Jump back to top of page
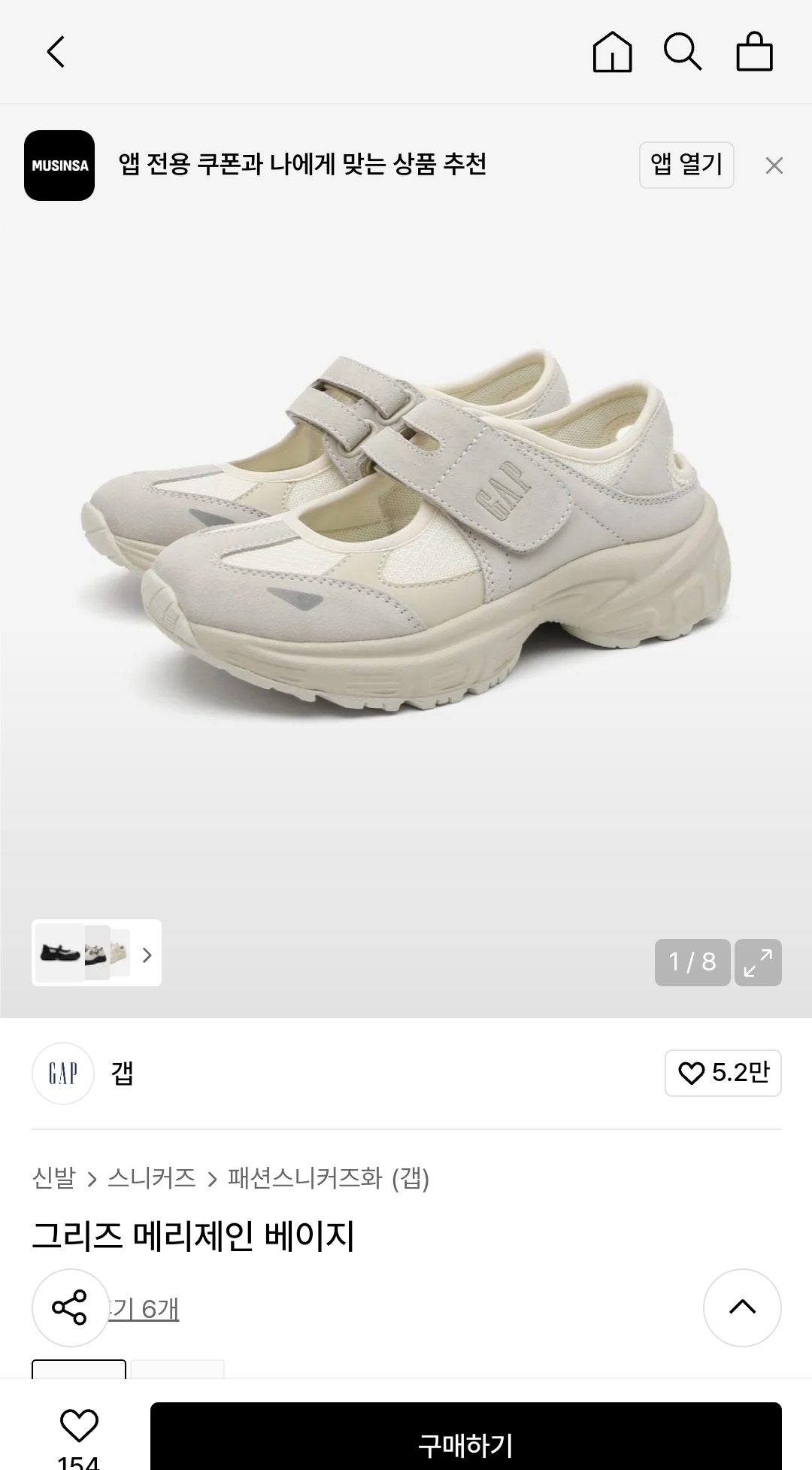Viewport: 812px width, 1470px height. 741,1308
